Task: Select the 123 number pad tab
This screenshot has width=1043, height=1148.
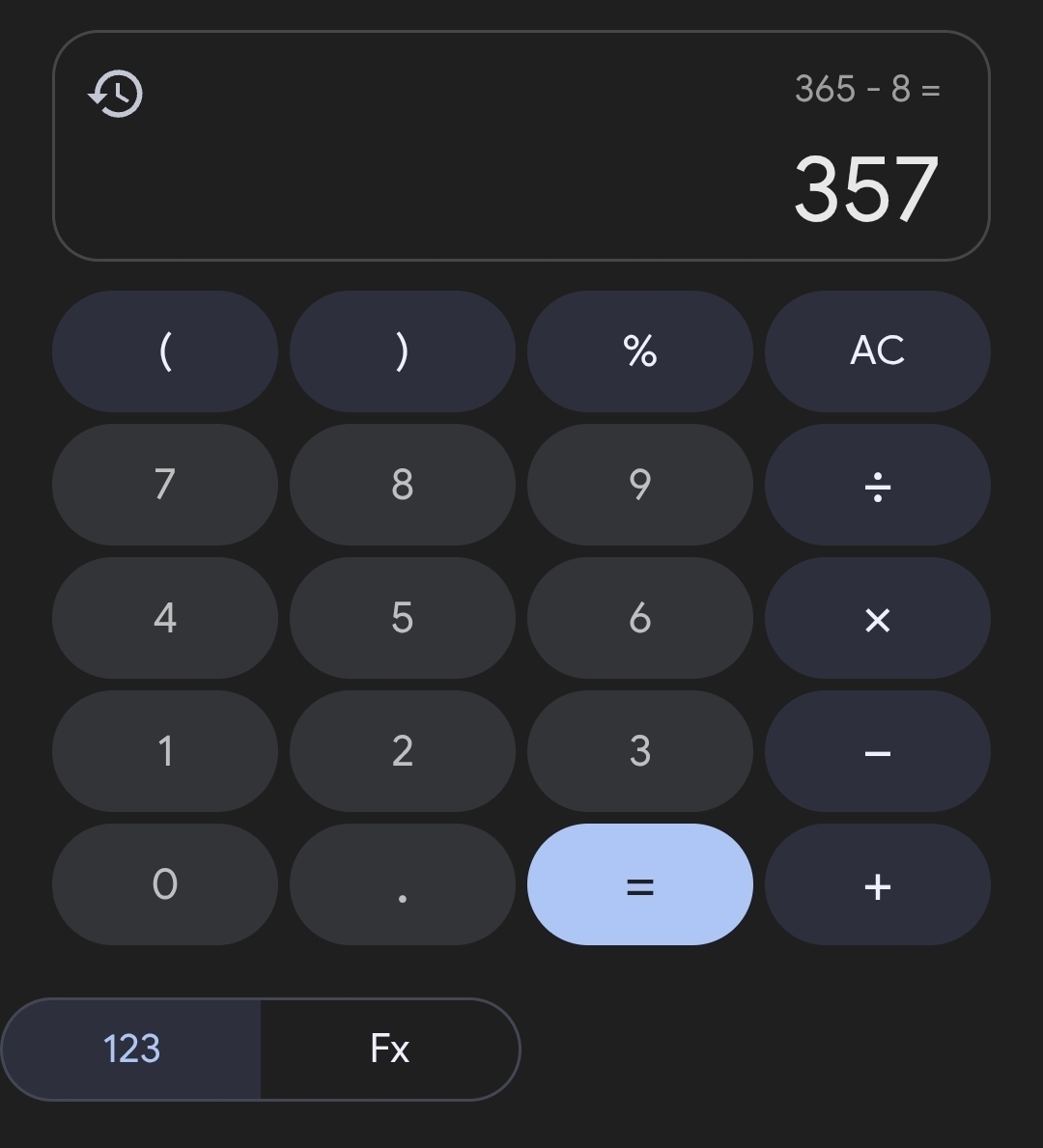Action: pyautogui.click(x=131, y=1049)
